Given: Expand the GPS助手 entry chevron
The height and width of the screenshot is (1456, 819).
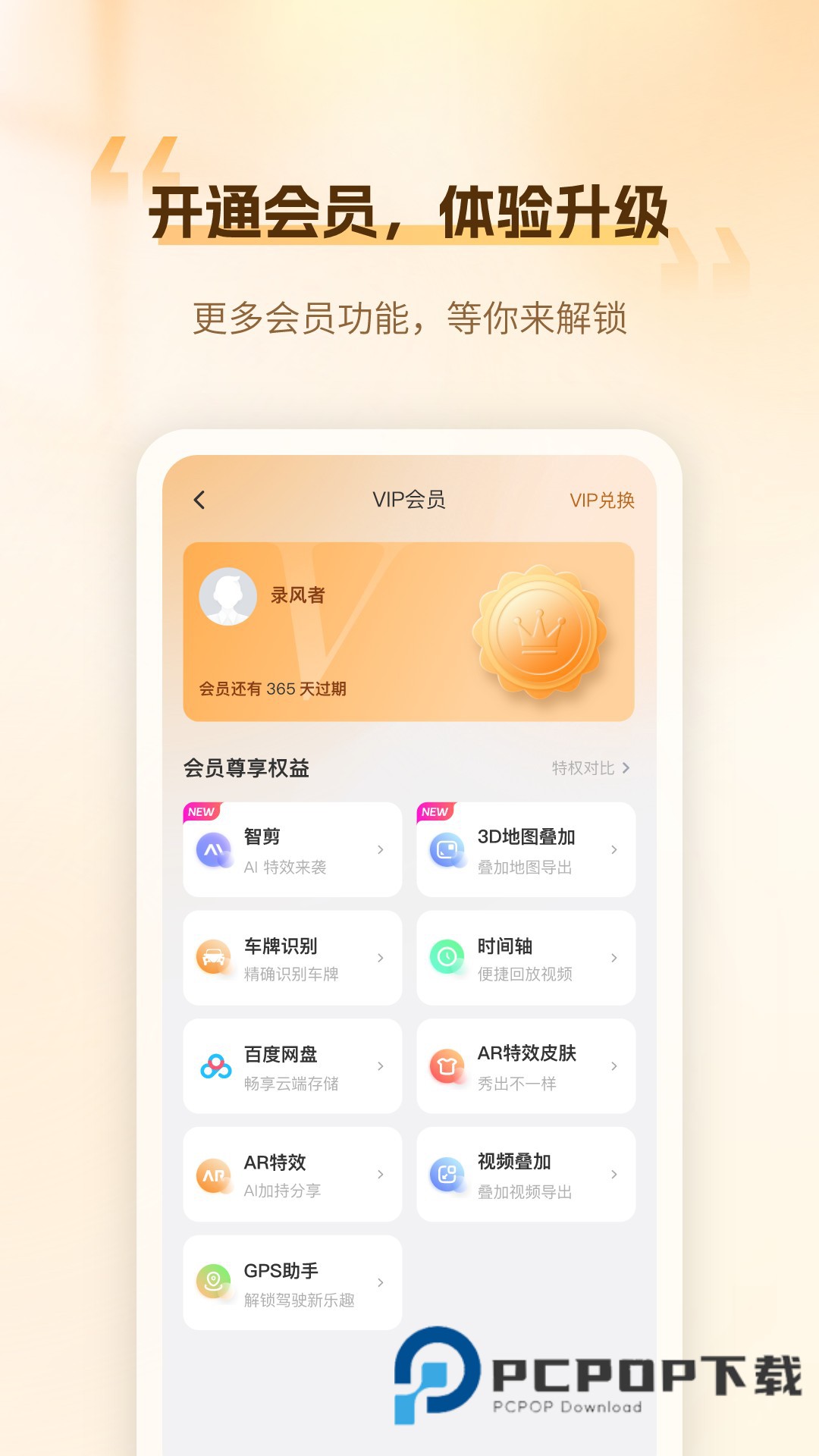Looking at the screenshot, I should 380,1282.
